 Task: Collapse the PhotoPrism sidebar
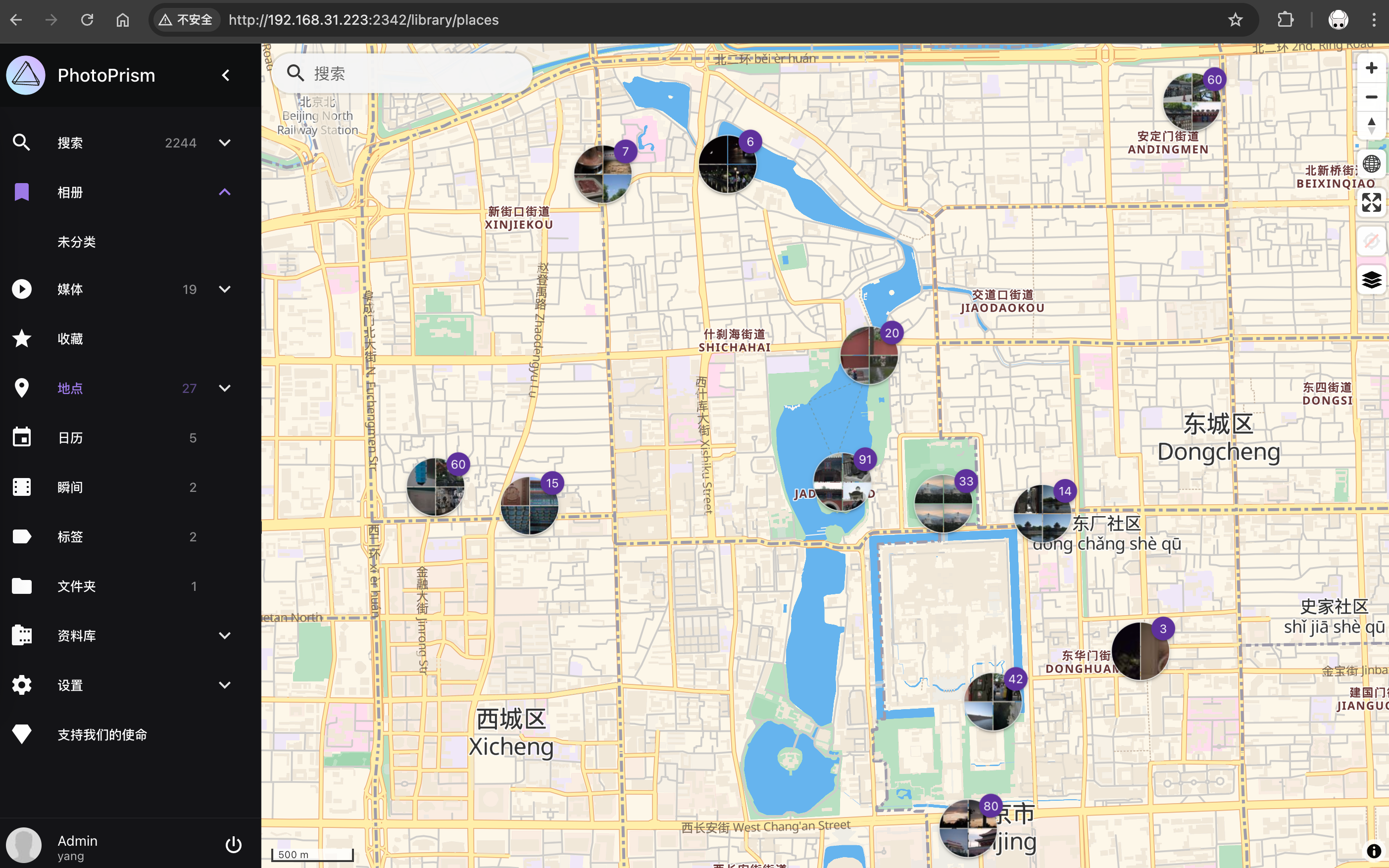pos(226,75)
